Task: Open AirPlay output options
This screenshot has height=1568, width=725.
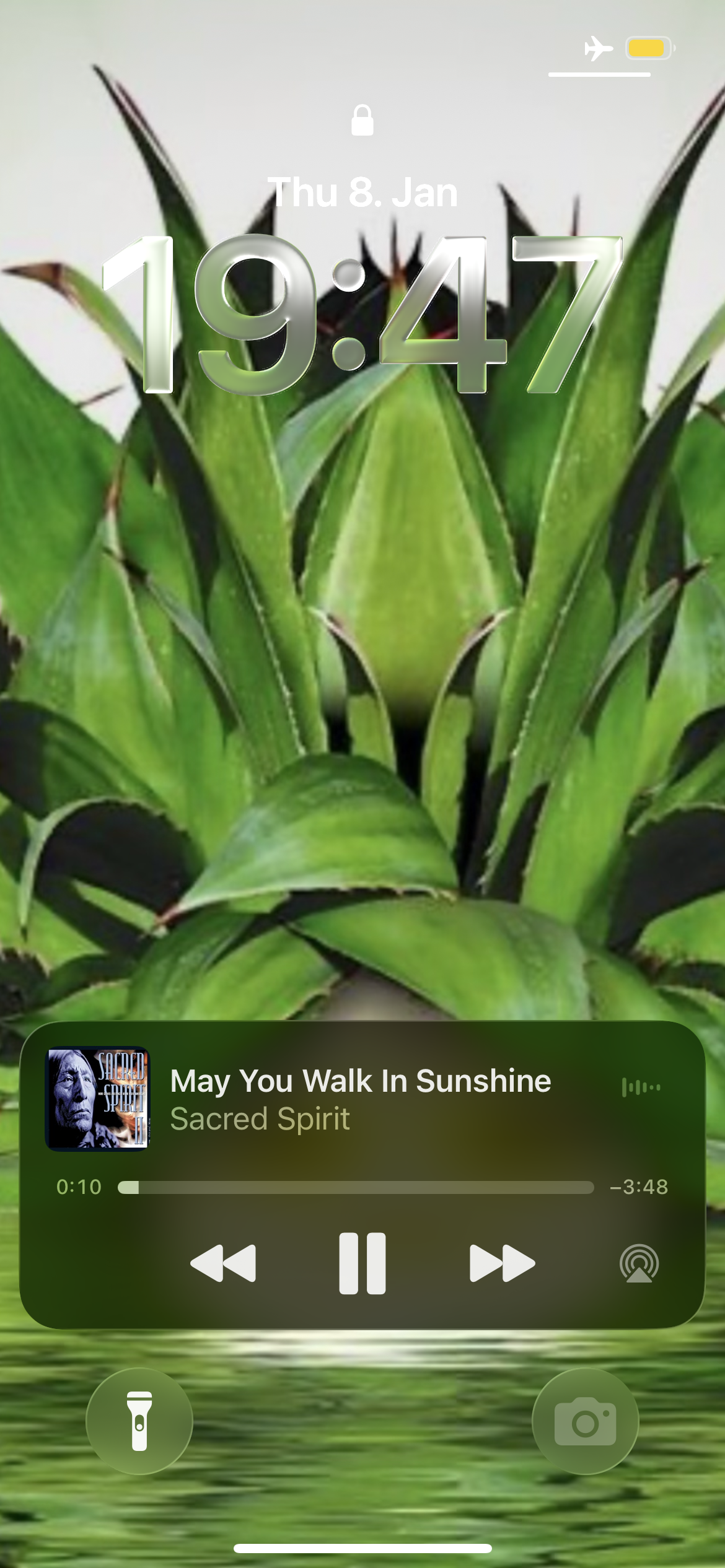Action: (639, 1263)
